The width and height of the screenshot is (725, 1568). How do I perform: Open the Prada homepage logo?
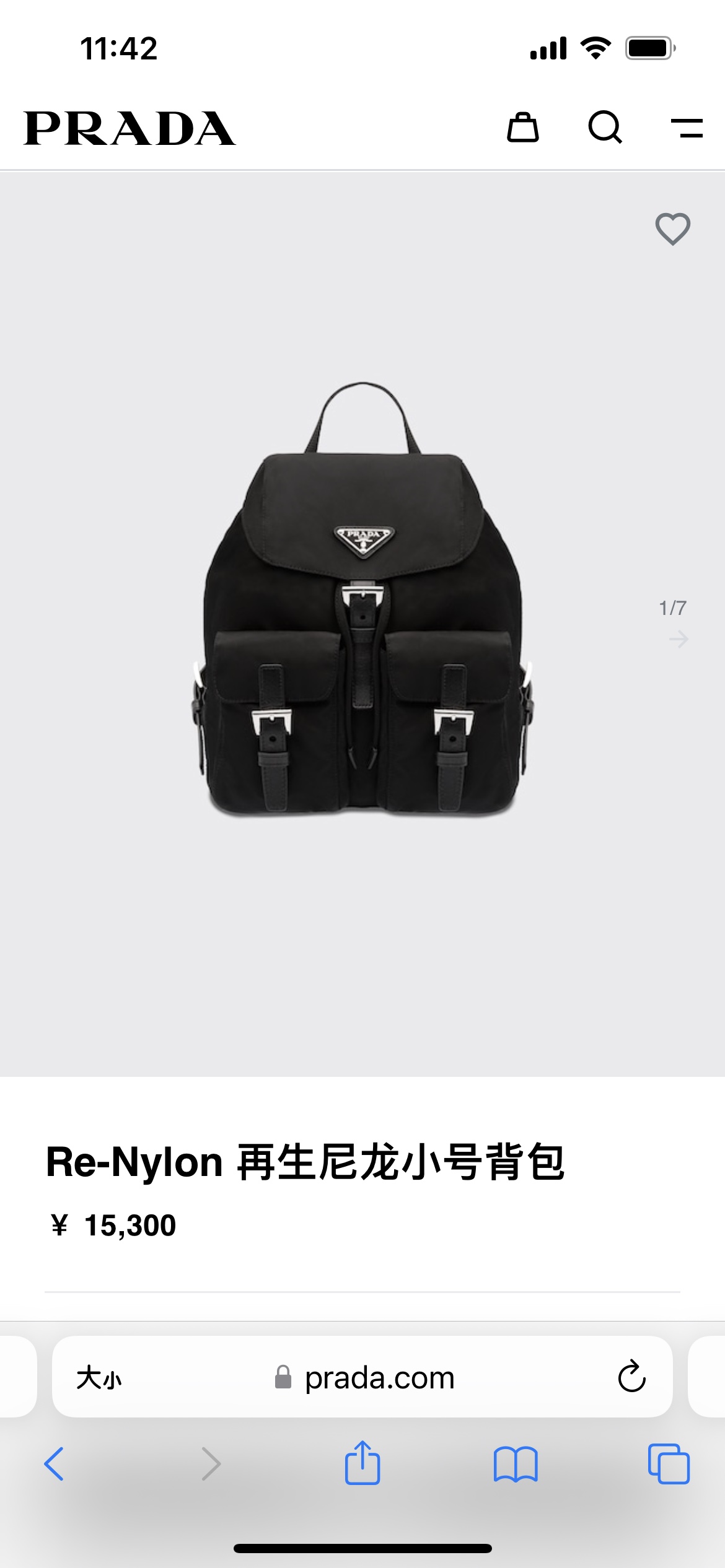[x=130, y=128]
